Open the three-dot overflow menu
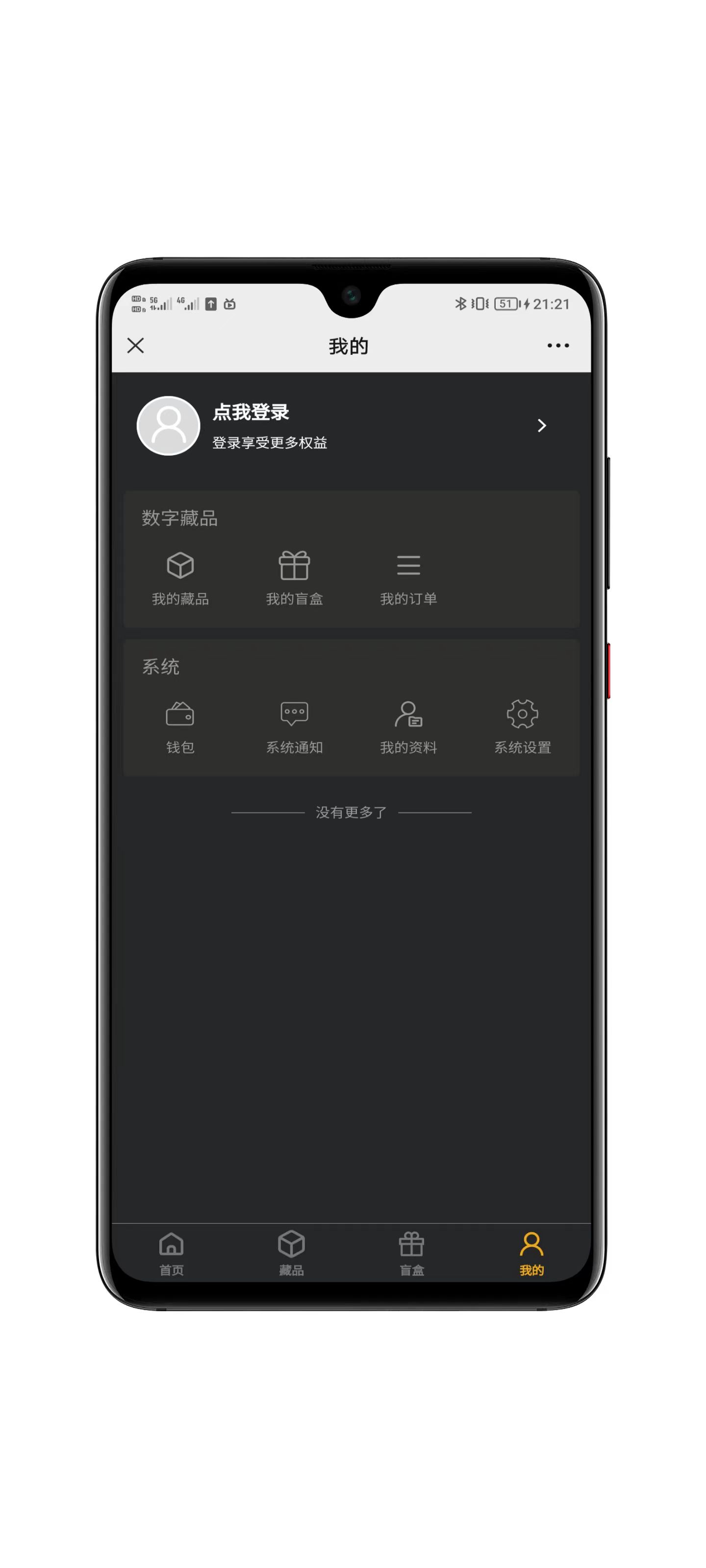706x1568 pixels. 557,346
